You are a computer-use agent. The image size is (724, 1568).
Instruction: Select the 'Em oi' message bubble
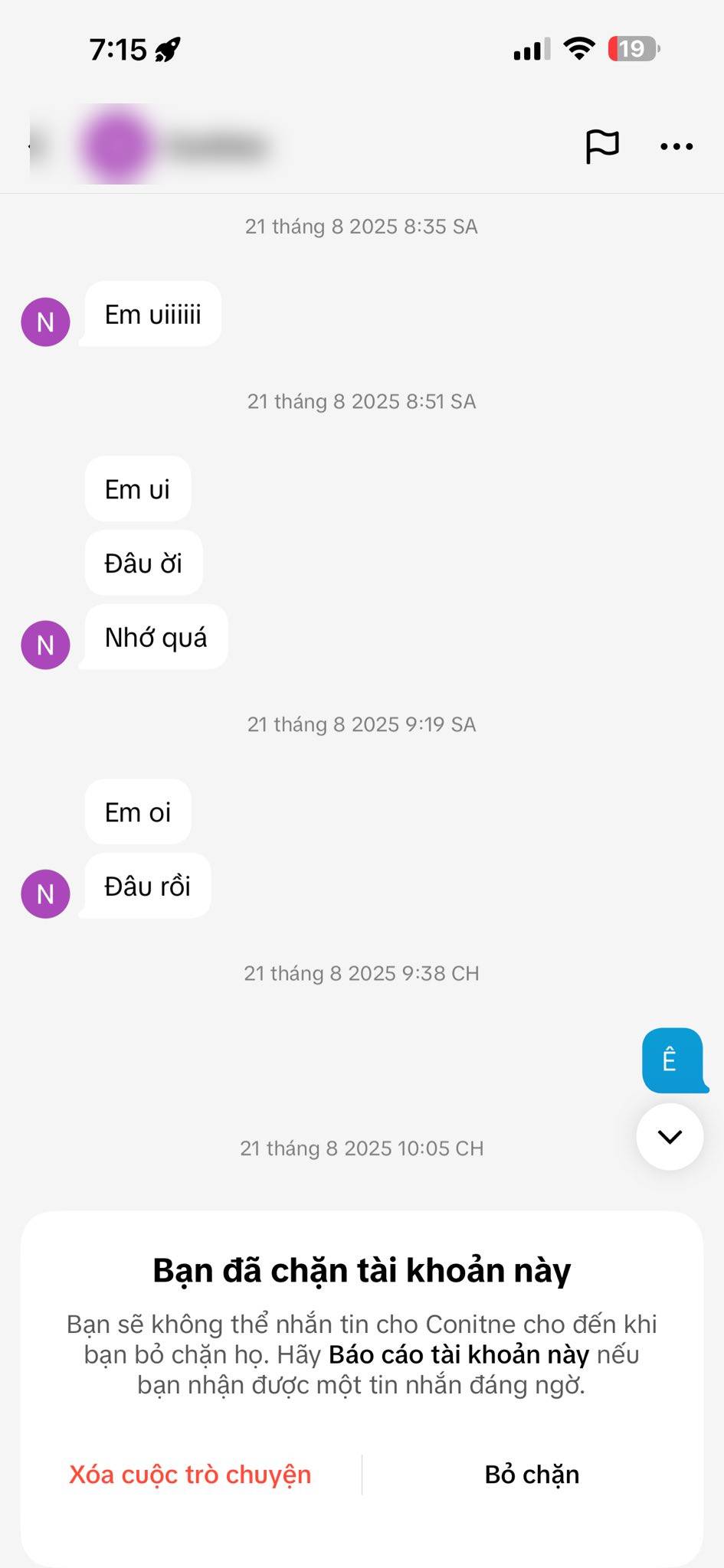click(x=138, y=812)
